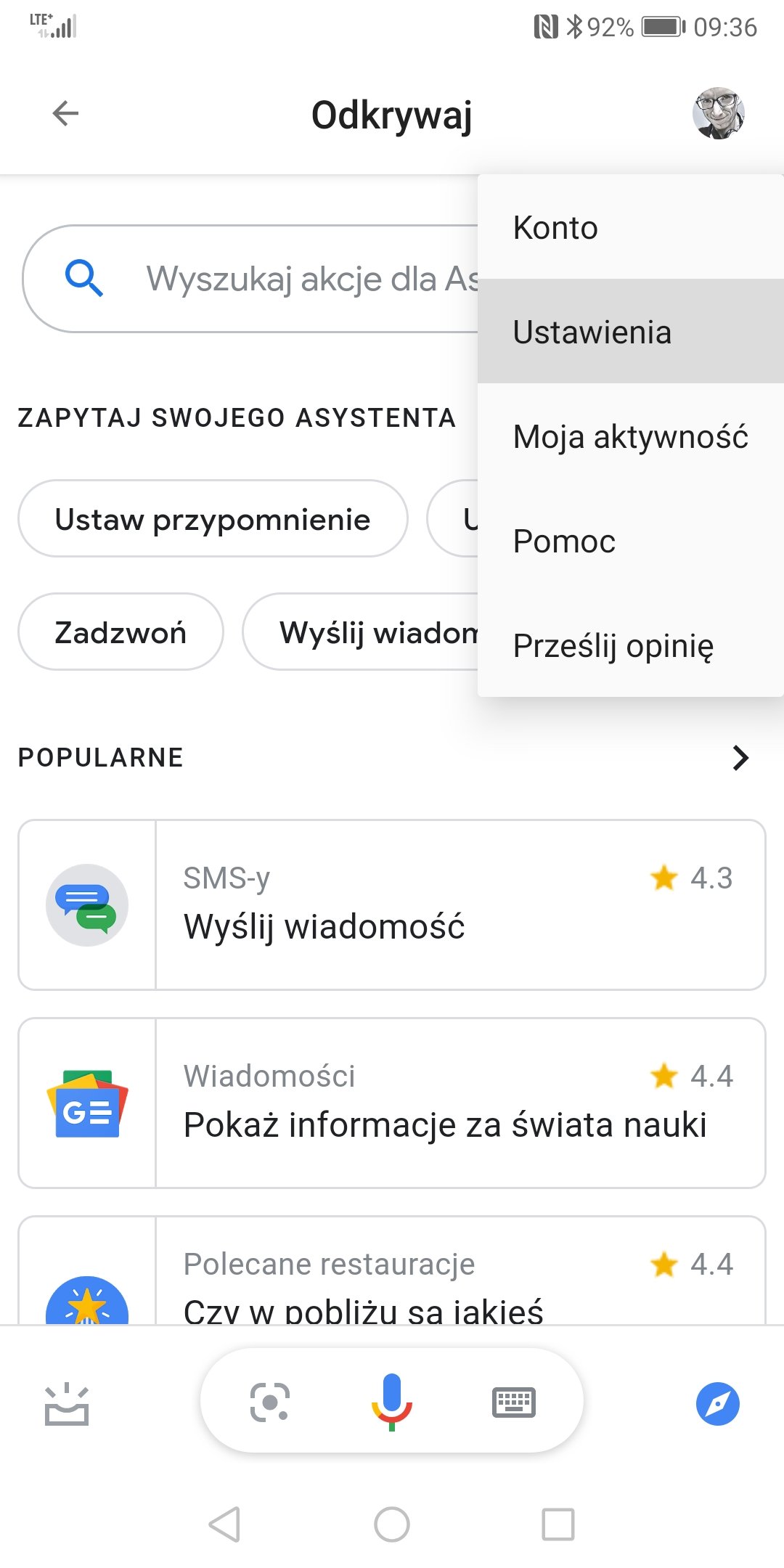Select Ustawienia in the menu
Image resolution: width=784 pixels, height=1568 pixels.
point(631,332)
